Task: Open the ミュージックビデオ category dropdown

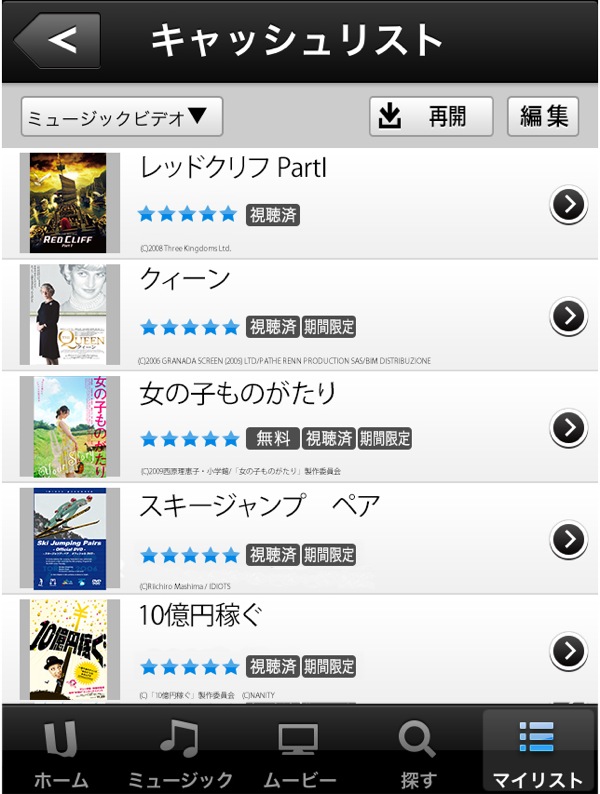Action: pos(121,117)
